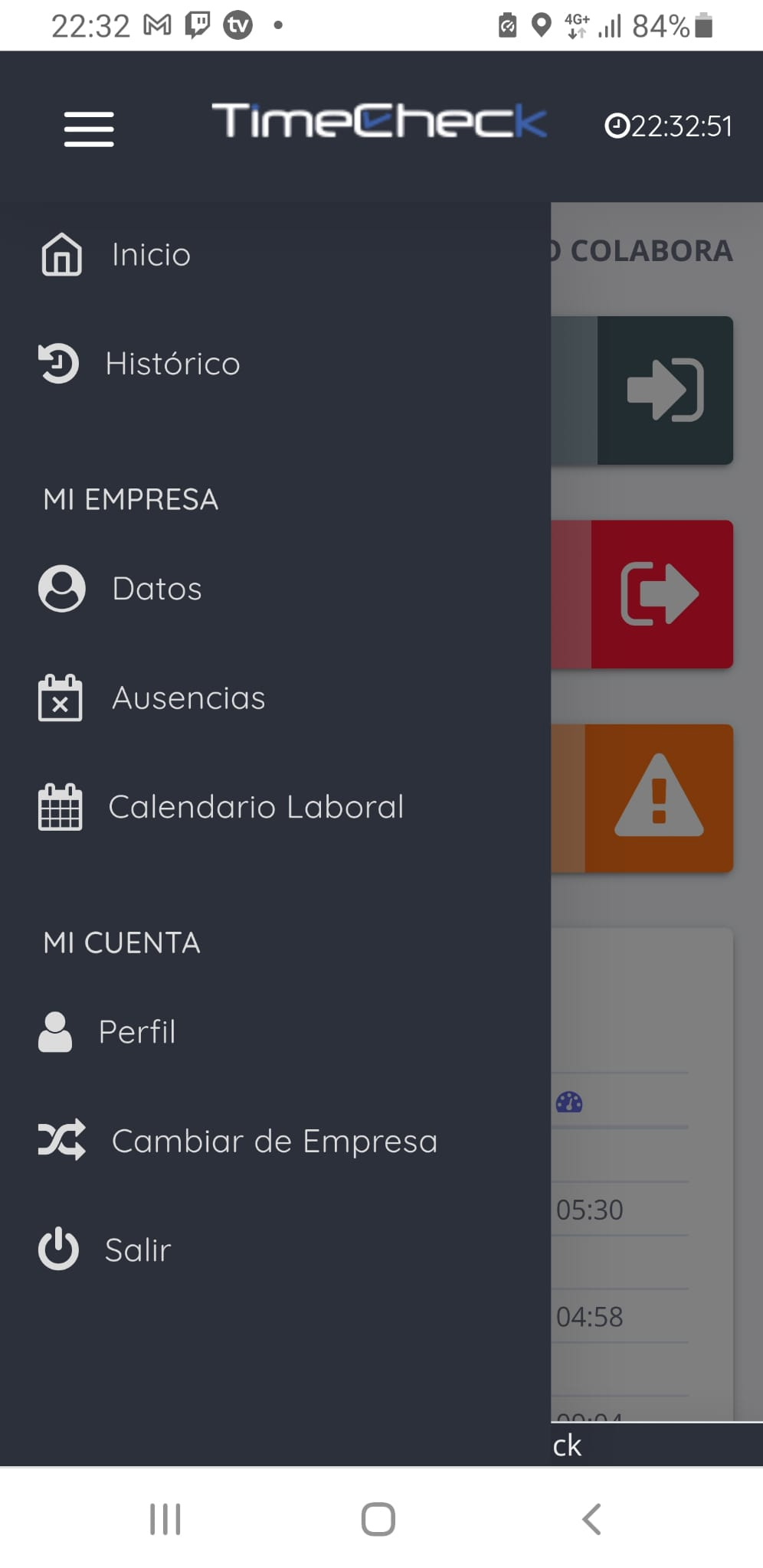
Task: Open the Histórico section
Action: (172, 364)
